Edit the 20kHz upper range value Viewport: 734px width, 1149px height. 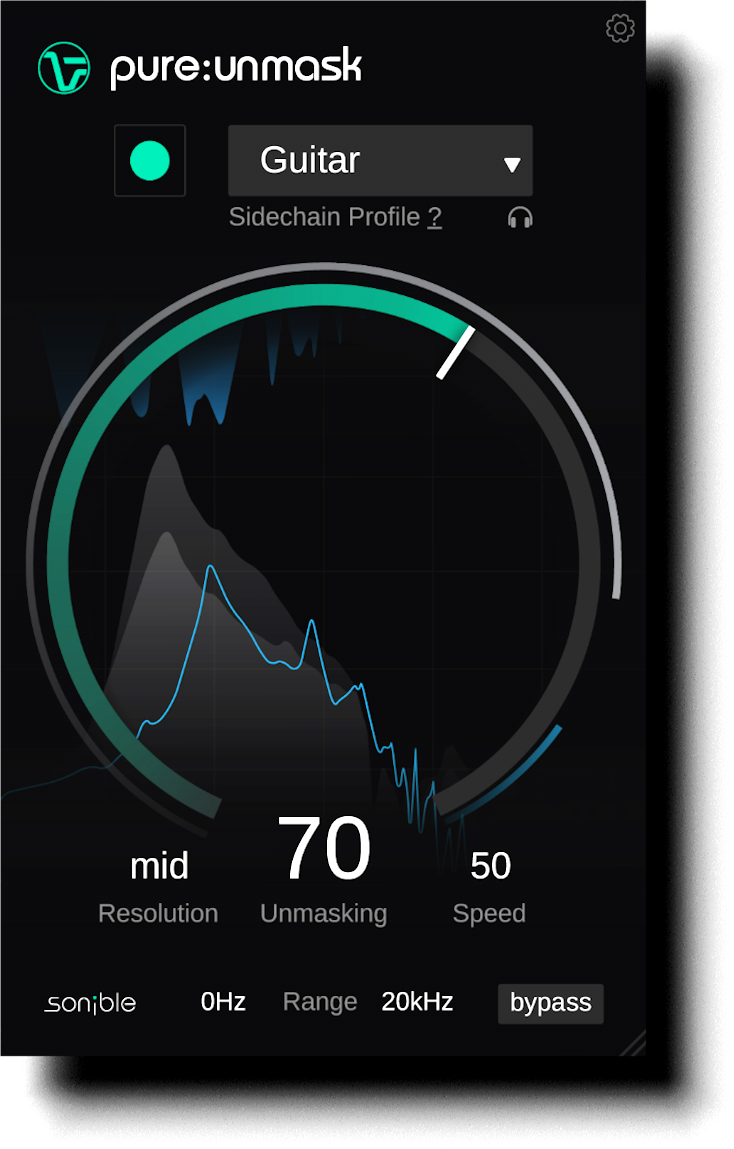pyautogui.click(x=417, y=1002)
